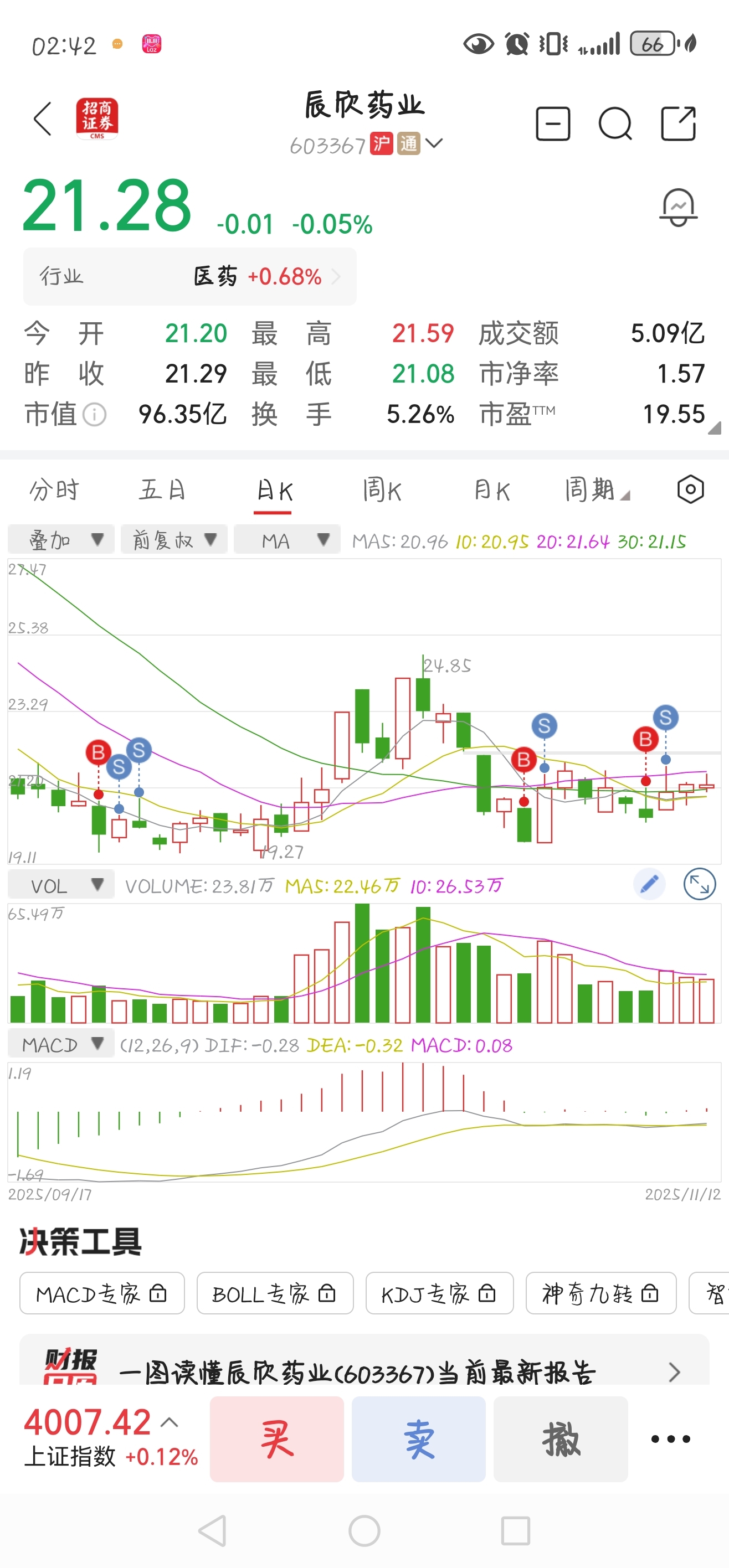Open the stock search magnifier
This screenshot has width=729, height=1568.
pos(615,124)
